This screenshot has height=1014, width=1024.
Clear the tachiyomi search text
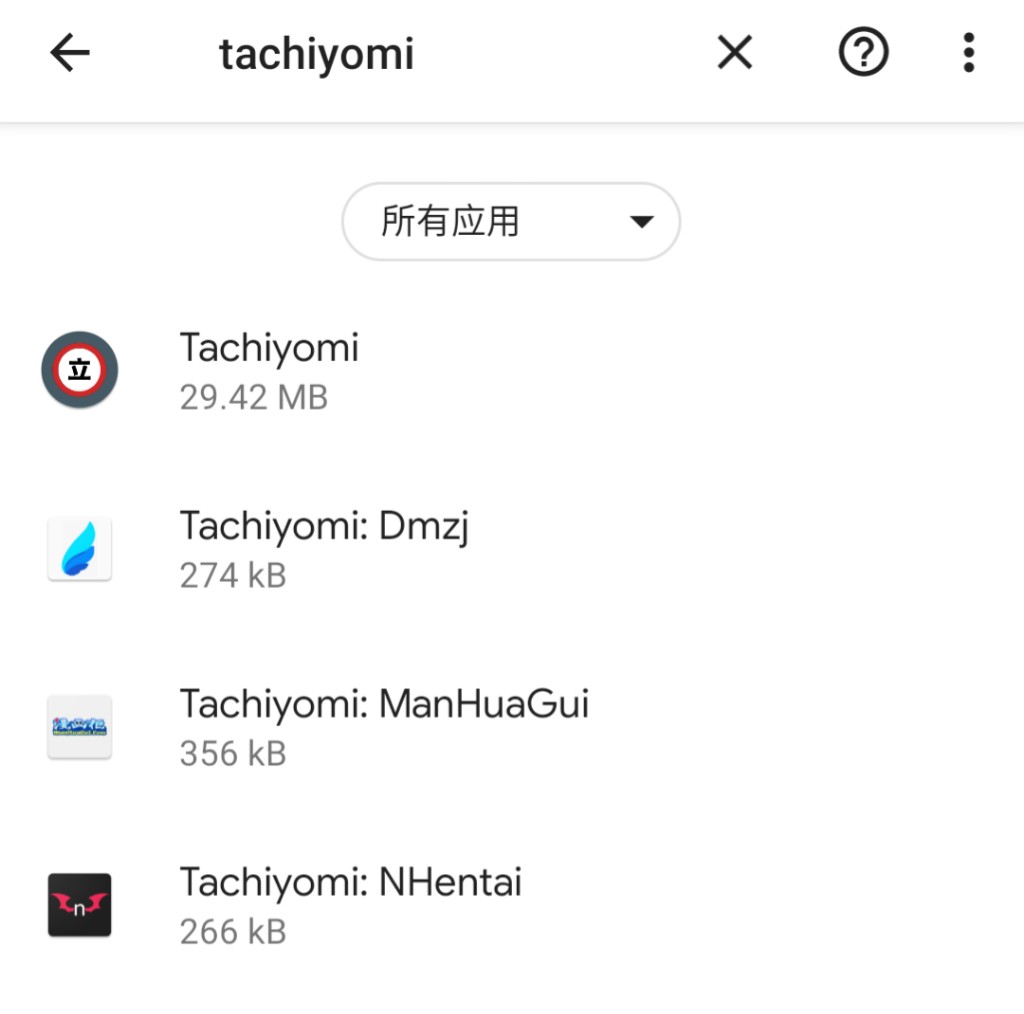tap(735, 53)
